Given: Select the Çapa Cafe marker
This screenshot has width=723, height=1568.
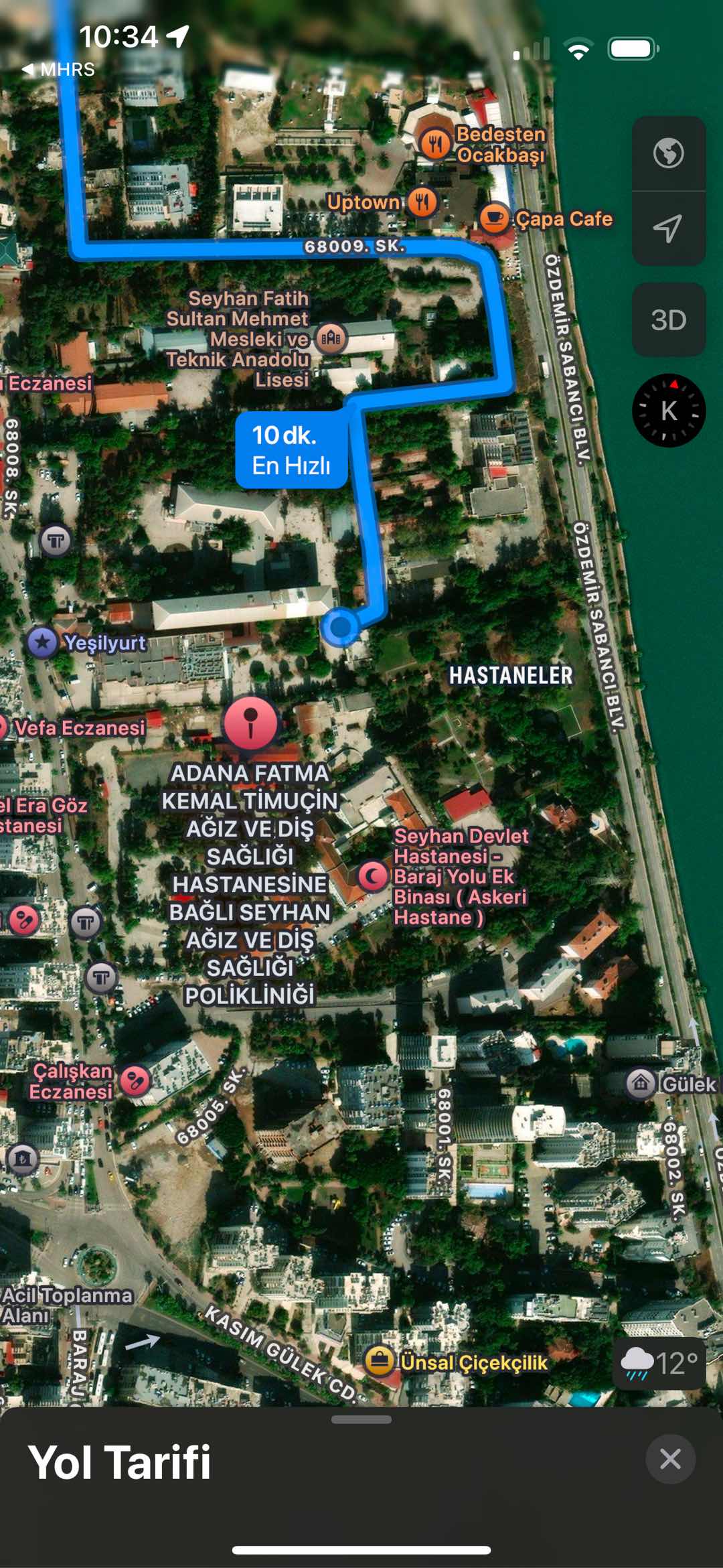Looking at the screenshot, I should (495, 218).
